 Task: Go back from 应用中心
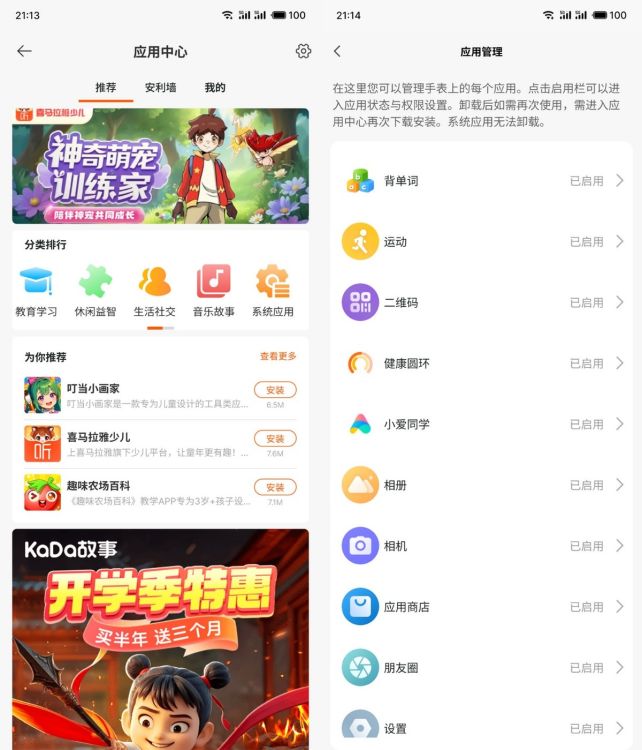coord(25,51)
